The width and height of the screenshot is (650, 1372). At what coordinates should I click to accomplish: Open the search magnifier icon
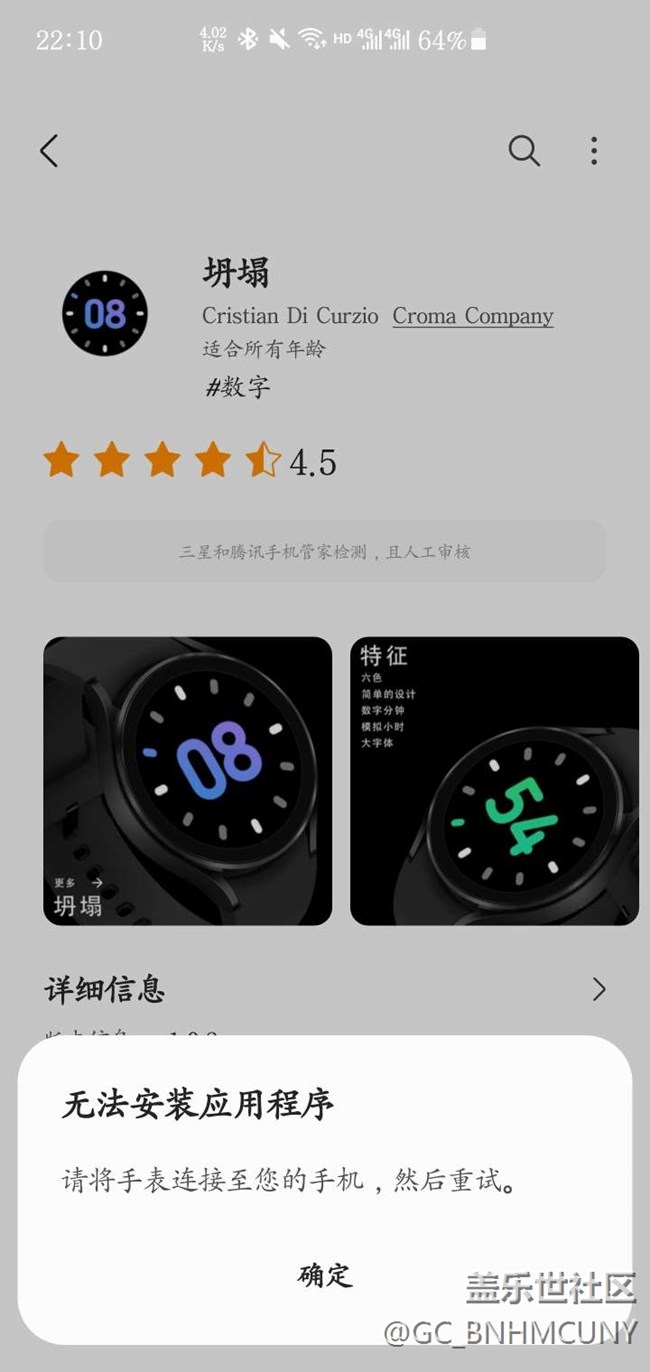[524, 151]
